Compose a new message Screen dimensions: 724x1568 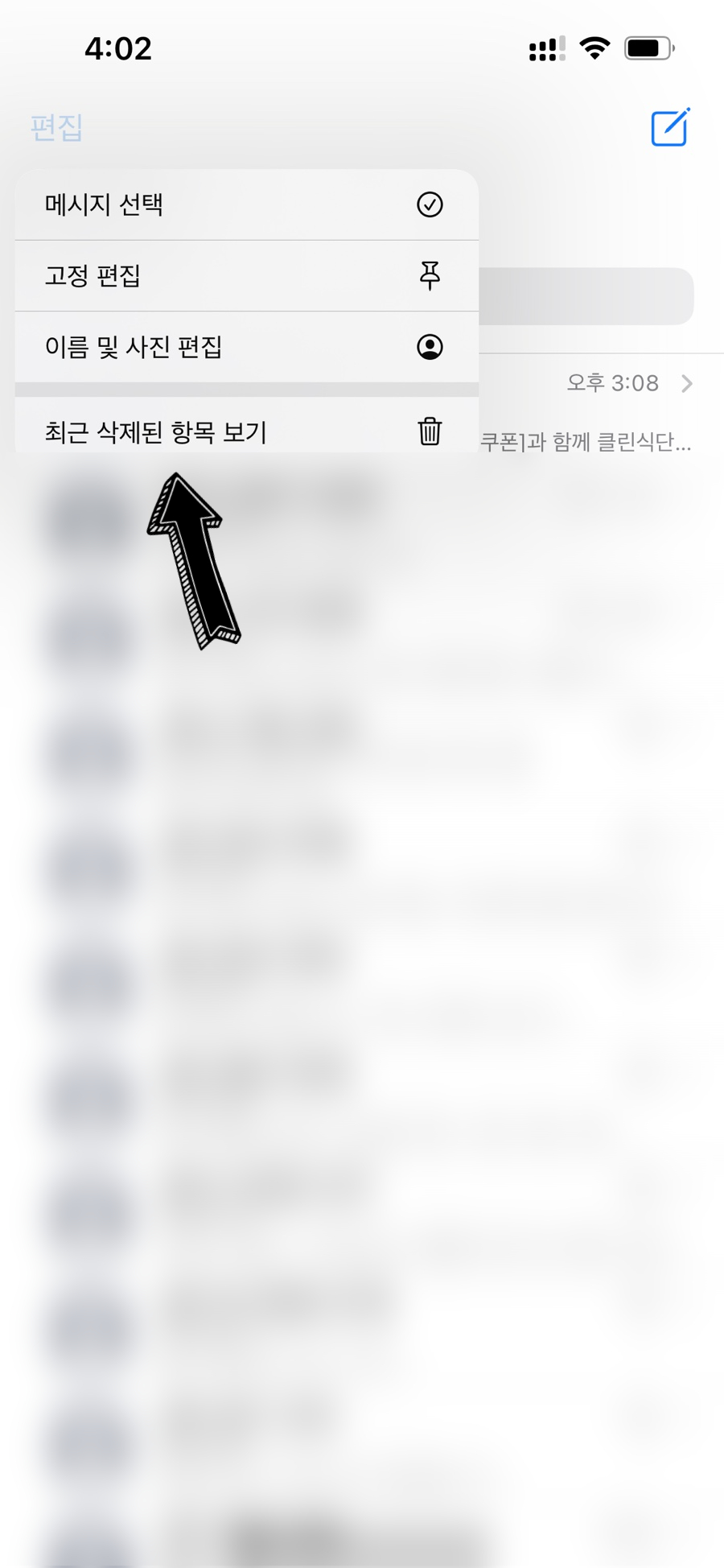[669, 128]
